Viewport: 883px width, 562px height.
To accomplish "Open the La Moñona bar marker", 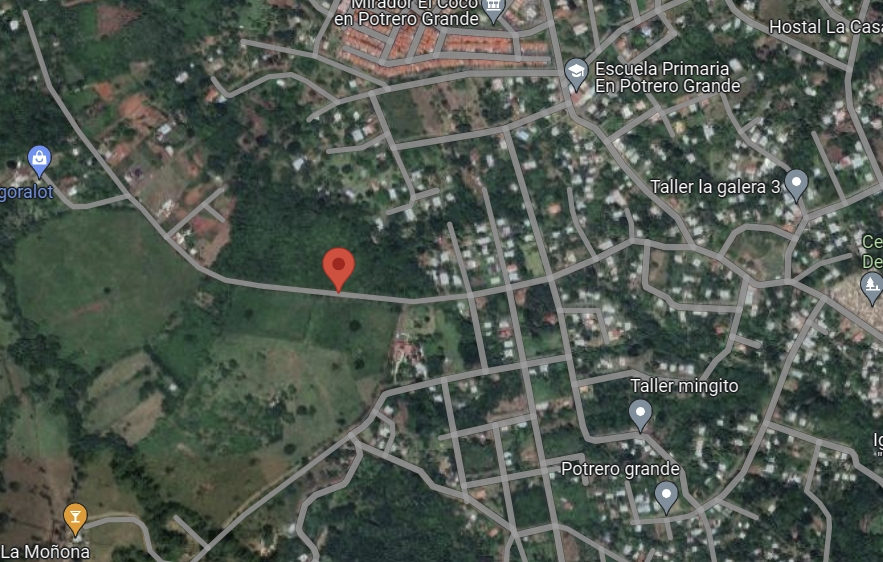I will tap(75, 517).
